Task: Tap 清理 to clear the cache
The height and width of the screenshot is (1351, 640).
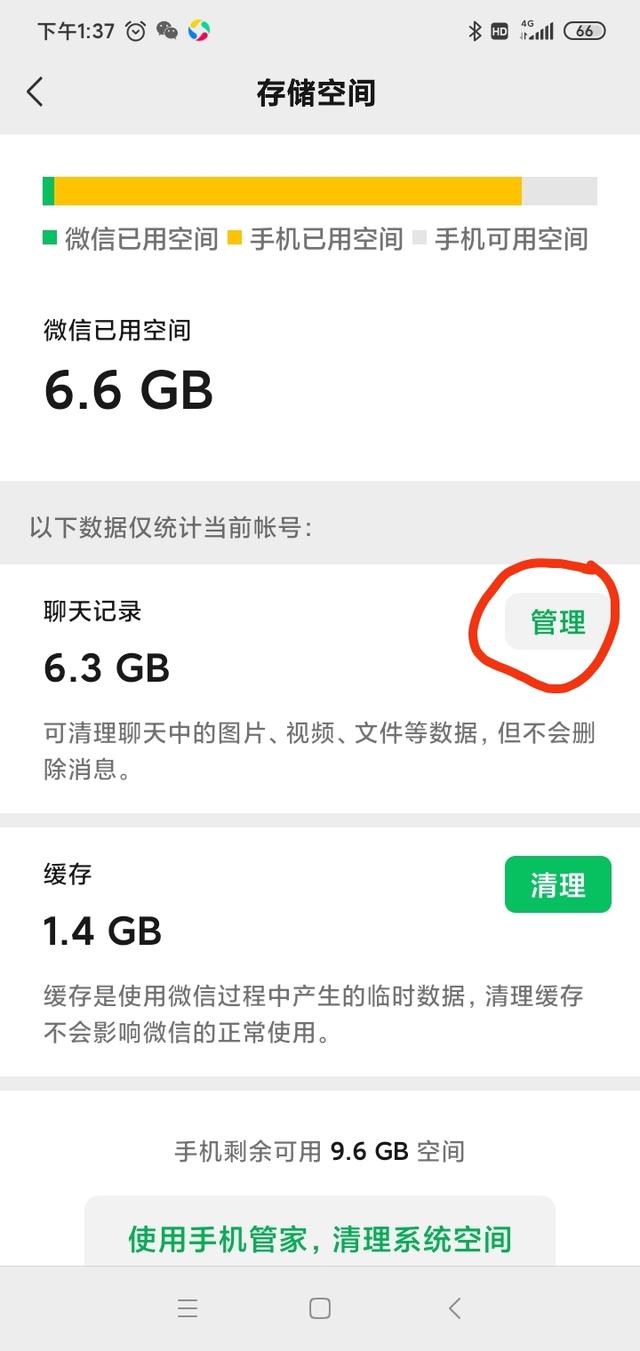Action: pyautogui.click(x=557, y=885)
